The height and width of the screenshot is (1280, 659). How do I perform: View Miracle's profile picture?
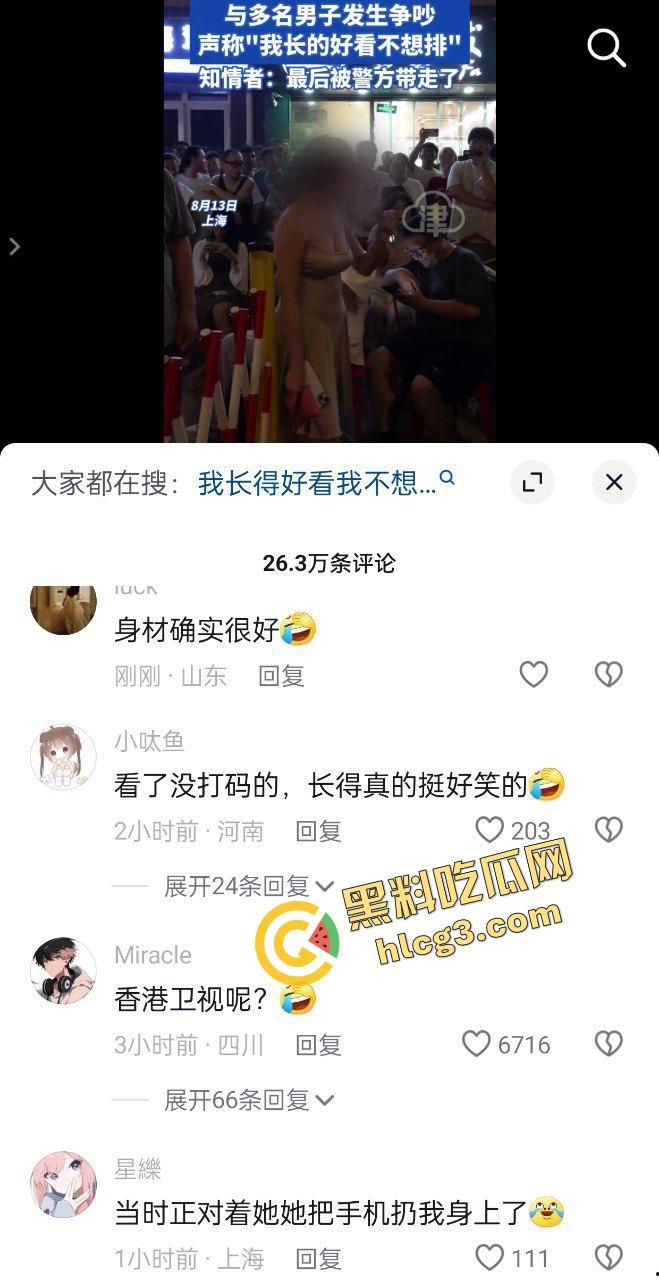64,971
